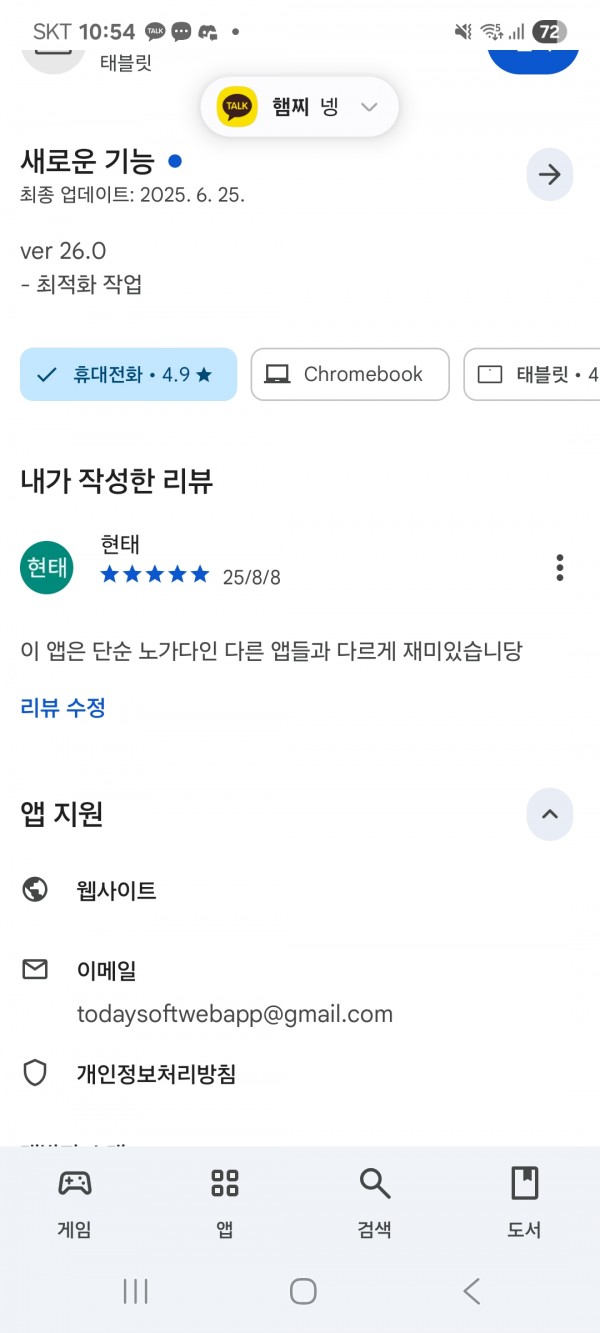600x1333 pixels.
Task: Expand the KakaoTalk 햄찌 notification dropdown
Action: (369, 107)
